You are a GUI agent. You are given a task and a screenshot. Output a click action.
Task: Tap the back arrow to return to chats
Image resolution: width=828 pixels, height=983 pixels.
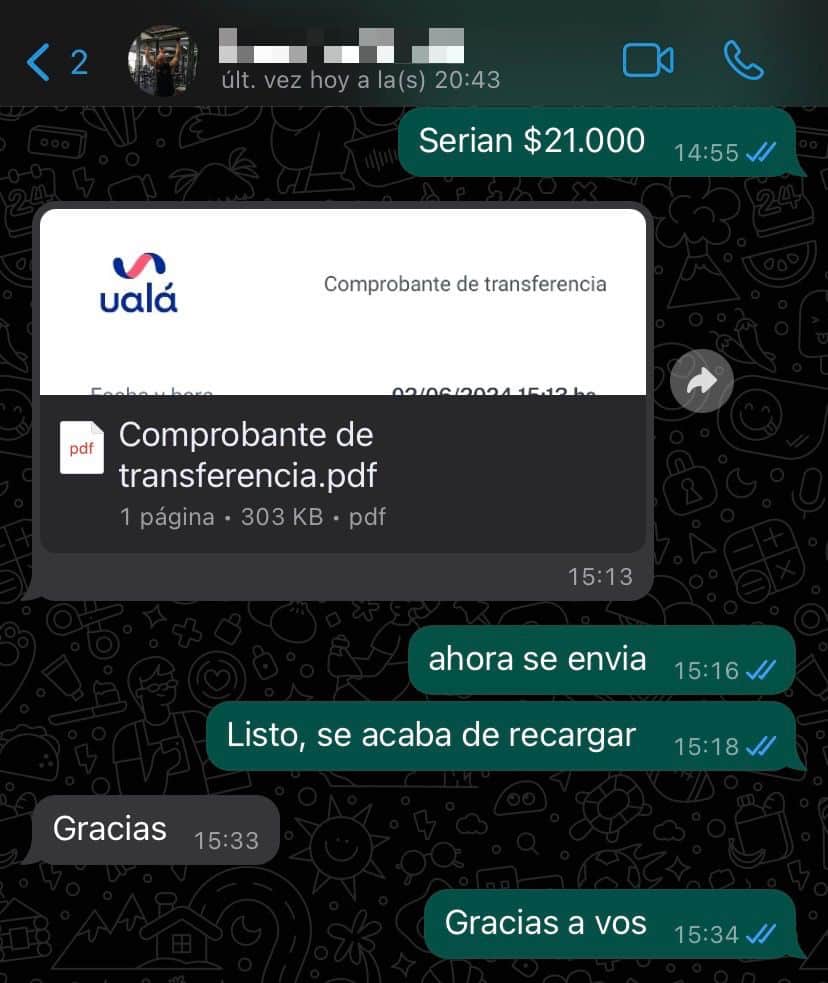tap(36, 60)
